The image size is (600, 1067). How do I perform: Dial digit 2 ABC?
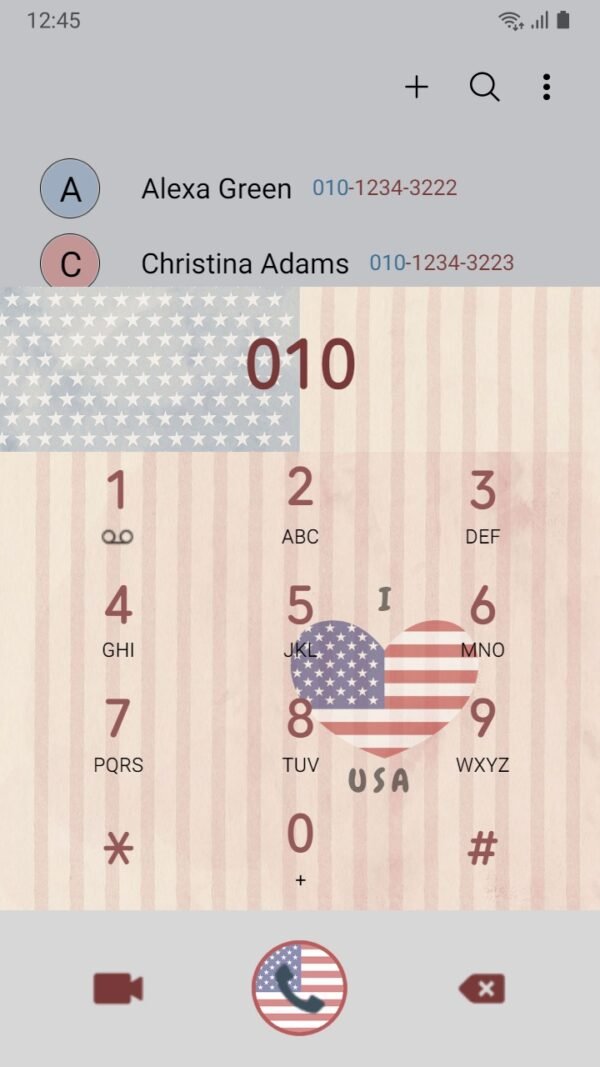300,507
